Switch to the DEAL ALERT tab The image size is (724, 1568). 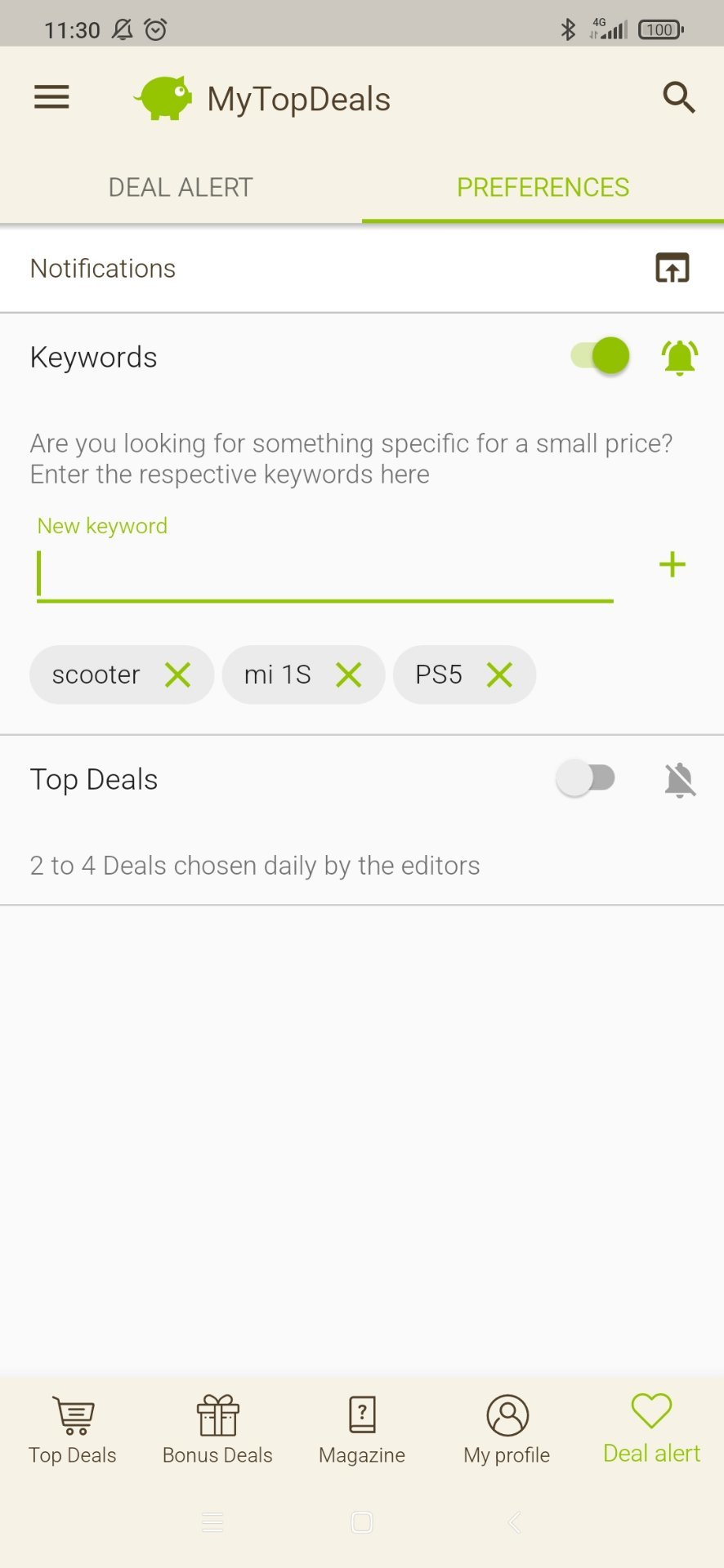181,187
